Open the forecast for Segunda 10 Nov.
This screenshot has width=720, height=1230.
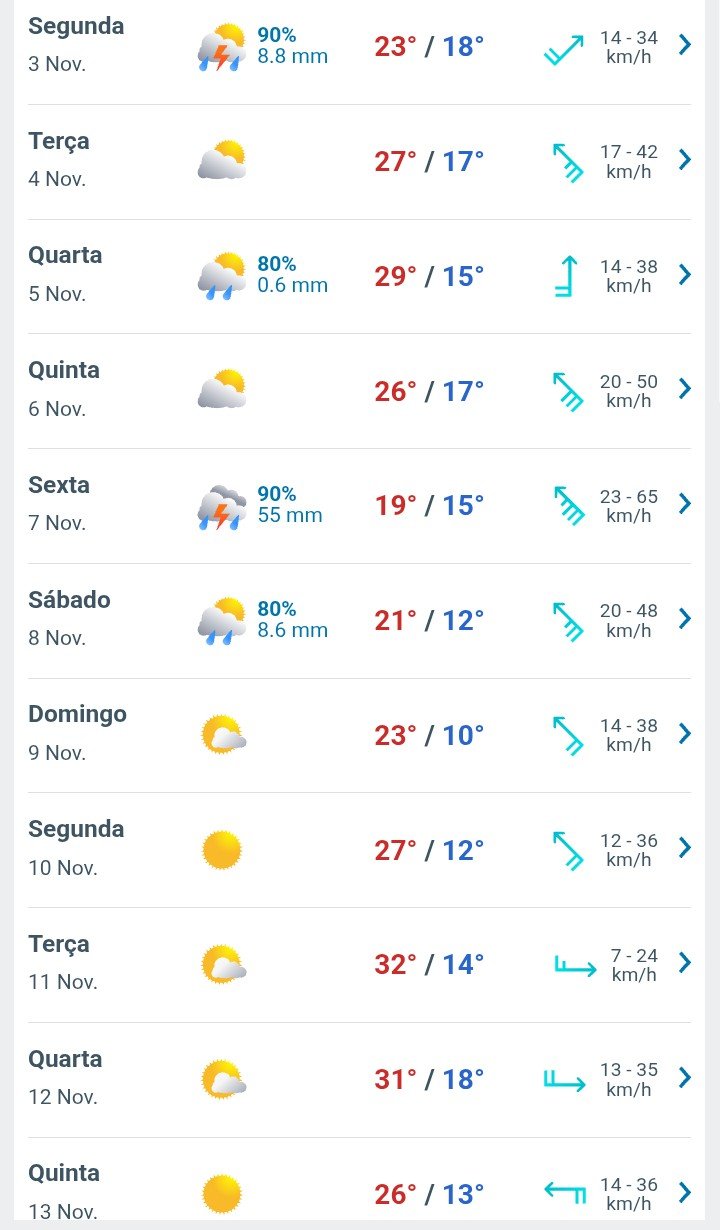pyautogui.click(x=685, y=848)
